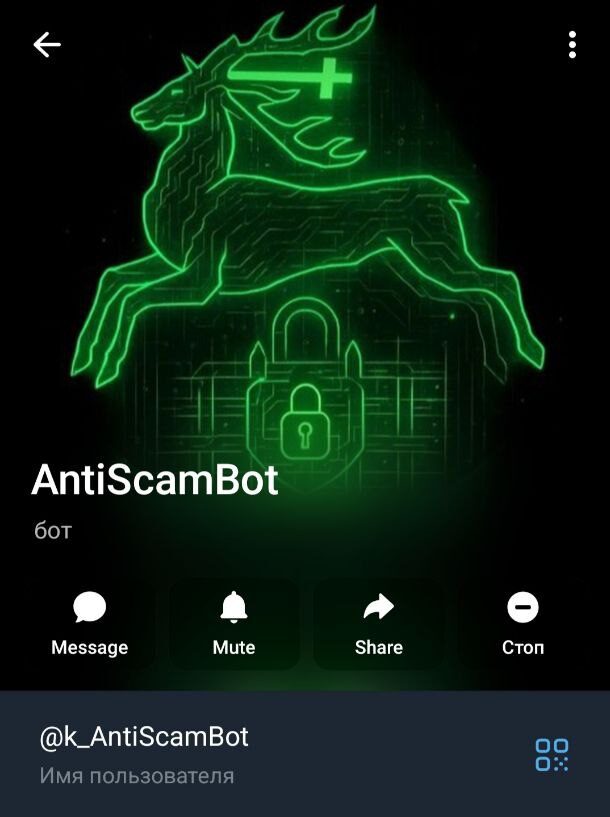Share the AntiScamBot profile
Viewport: 610px width, 817px height.
[379, 624]
